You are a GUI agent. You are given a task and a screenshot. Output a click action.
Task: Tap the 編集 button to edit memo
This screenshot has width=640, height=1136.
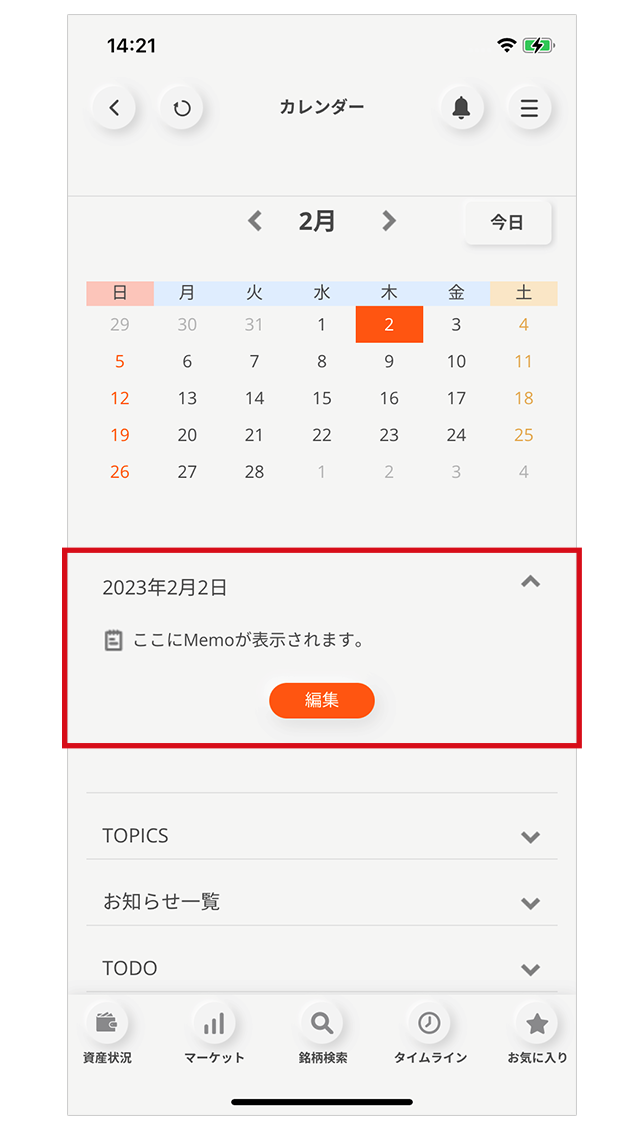click(x=322, y=700)
